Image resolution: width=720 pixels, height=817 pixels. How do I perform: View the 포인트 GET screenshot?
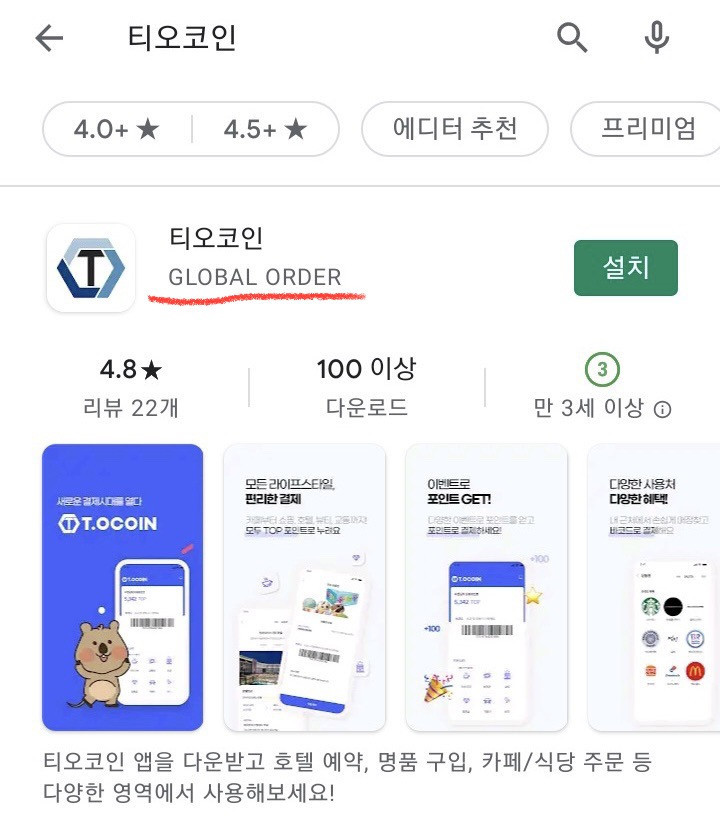(x=486, y=587)
